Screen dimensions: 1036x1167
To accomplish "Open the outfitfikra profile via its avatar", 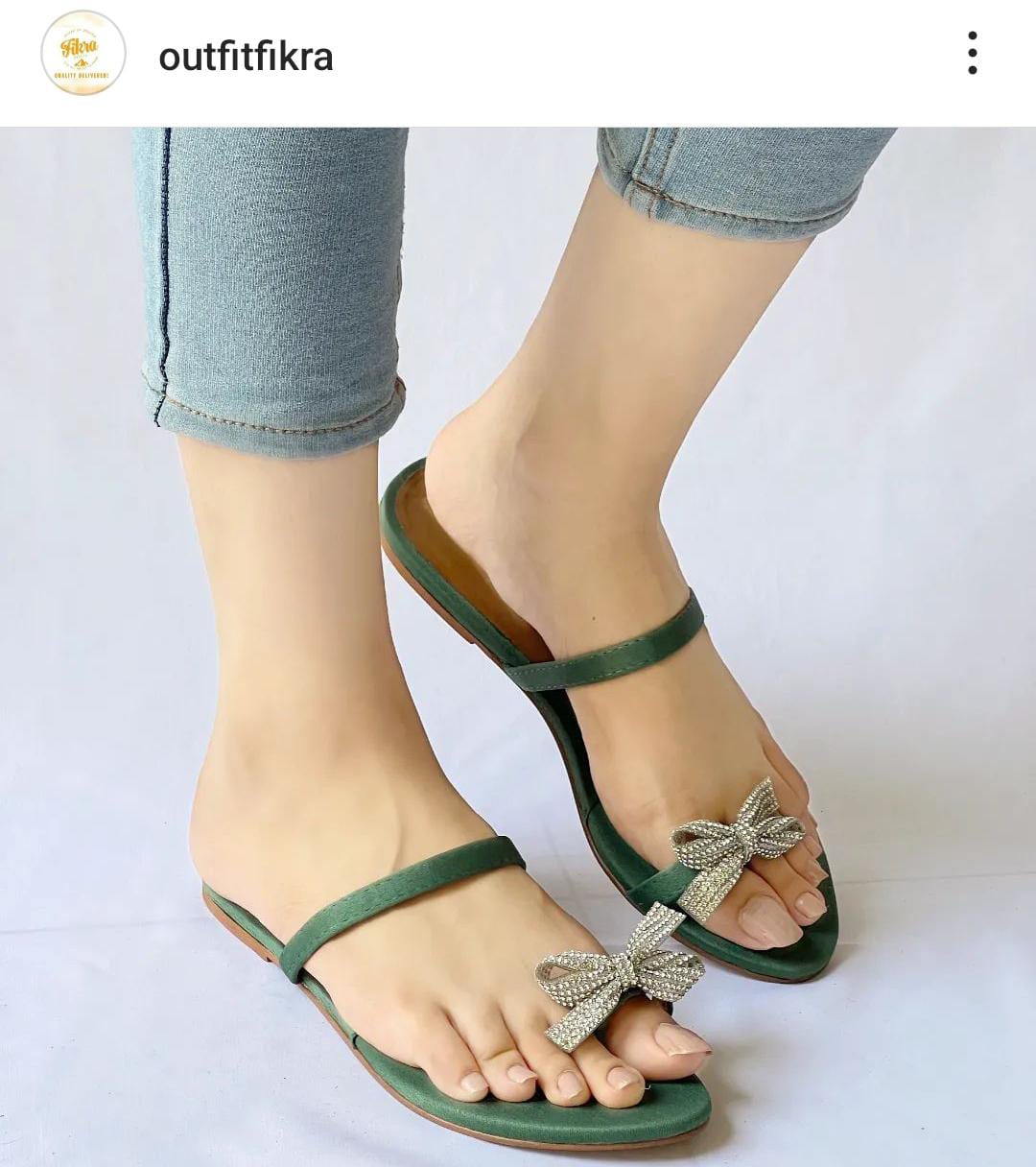I will [x=83, y=53].
